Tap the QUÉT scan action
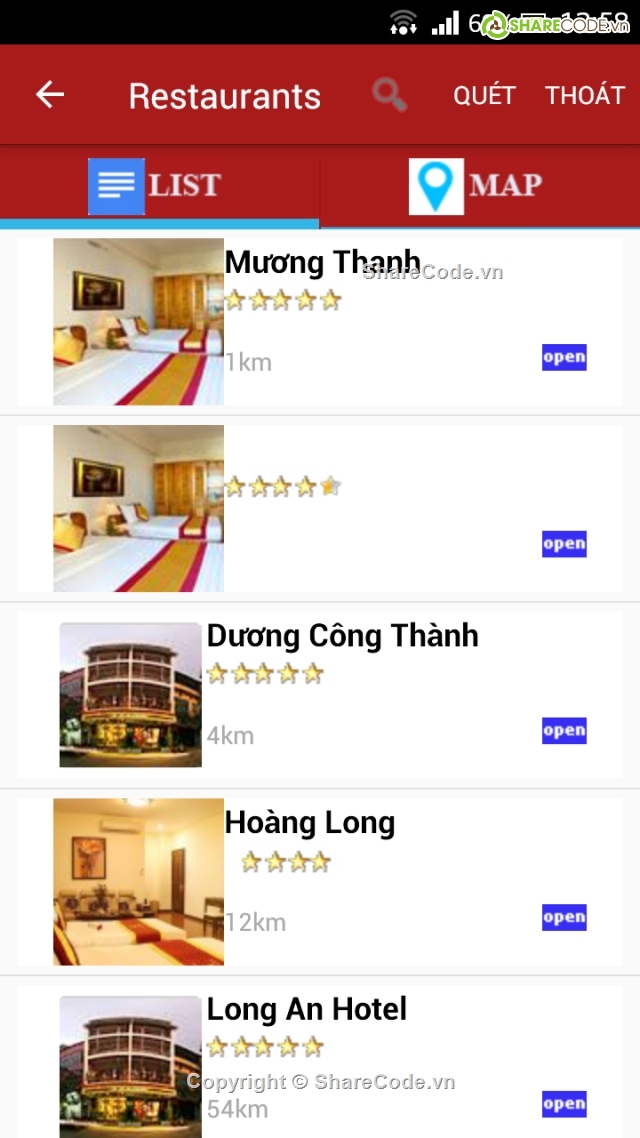640x1138 pixels. pos(484,95)
